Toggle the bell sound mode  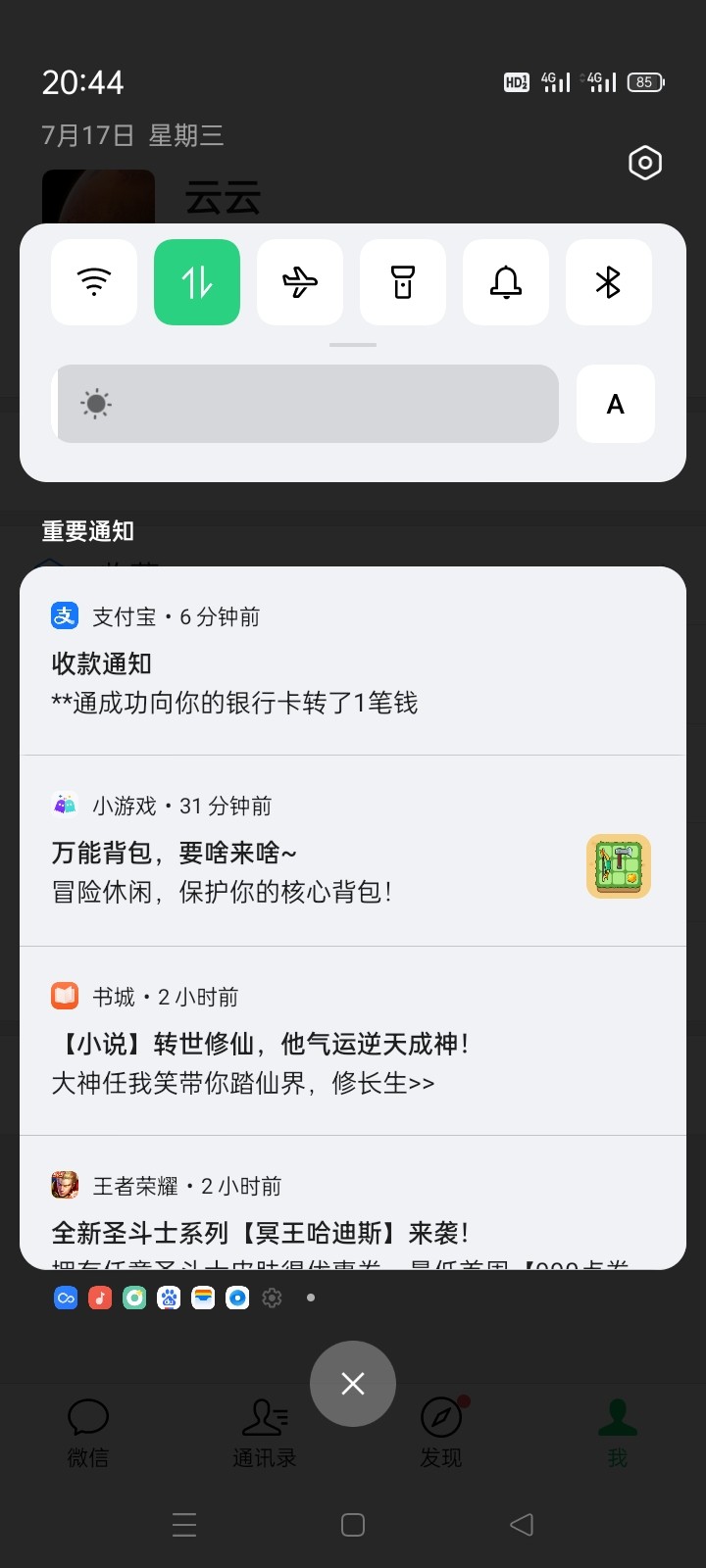(x=506, y=282)
